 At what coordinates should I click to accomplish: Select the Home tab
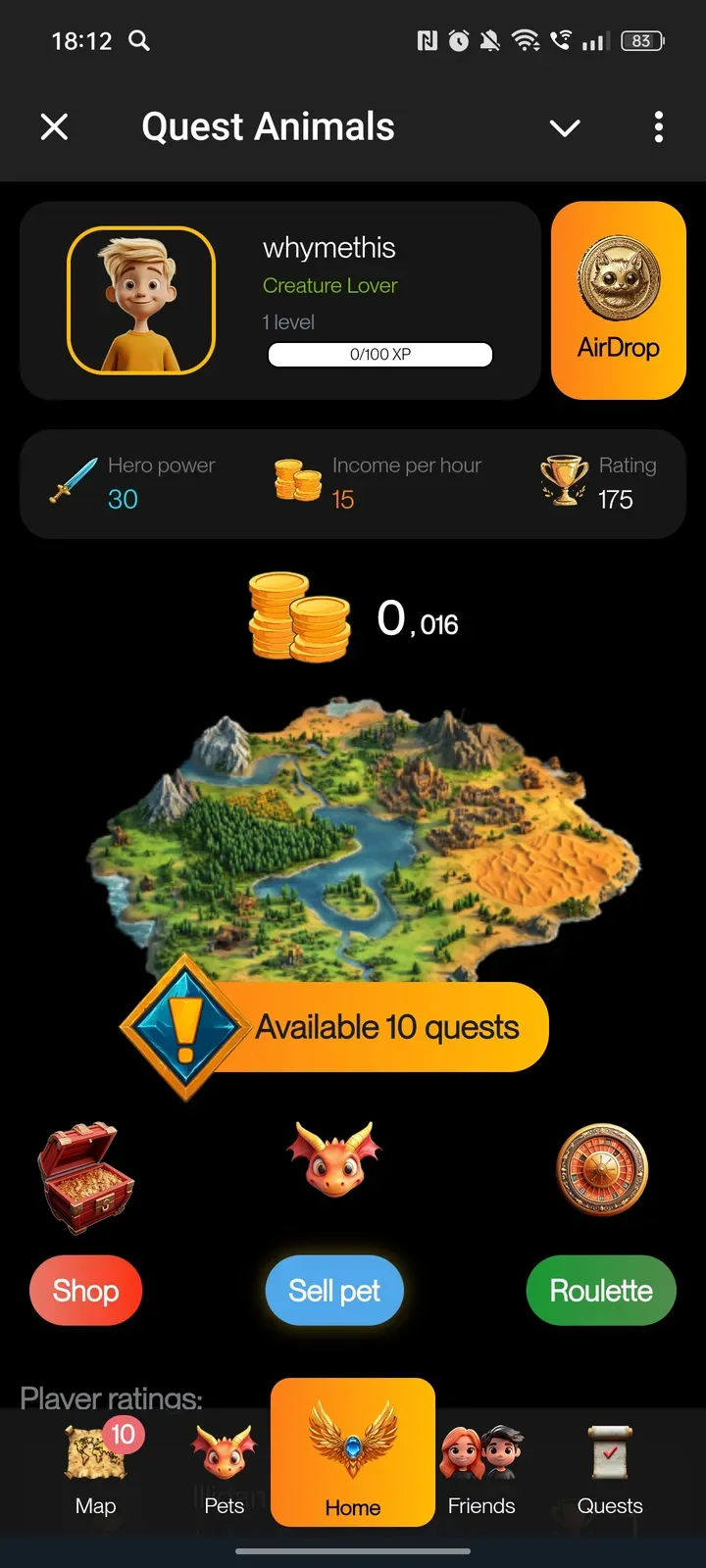click(353, 1453)
